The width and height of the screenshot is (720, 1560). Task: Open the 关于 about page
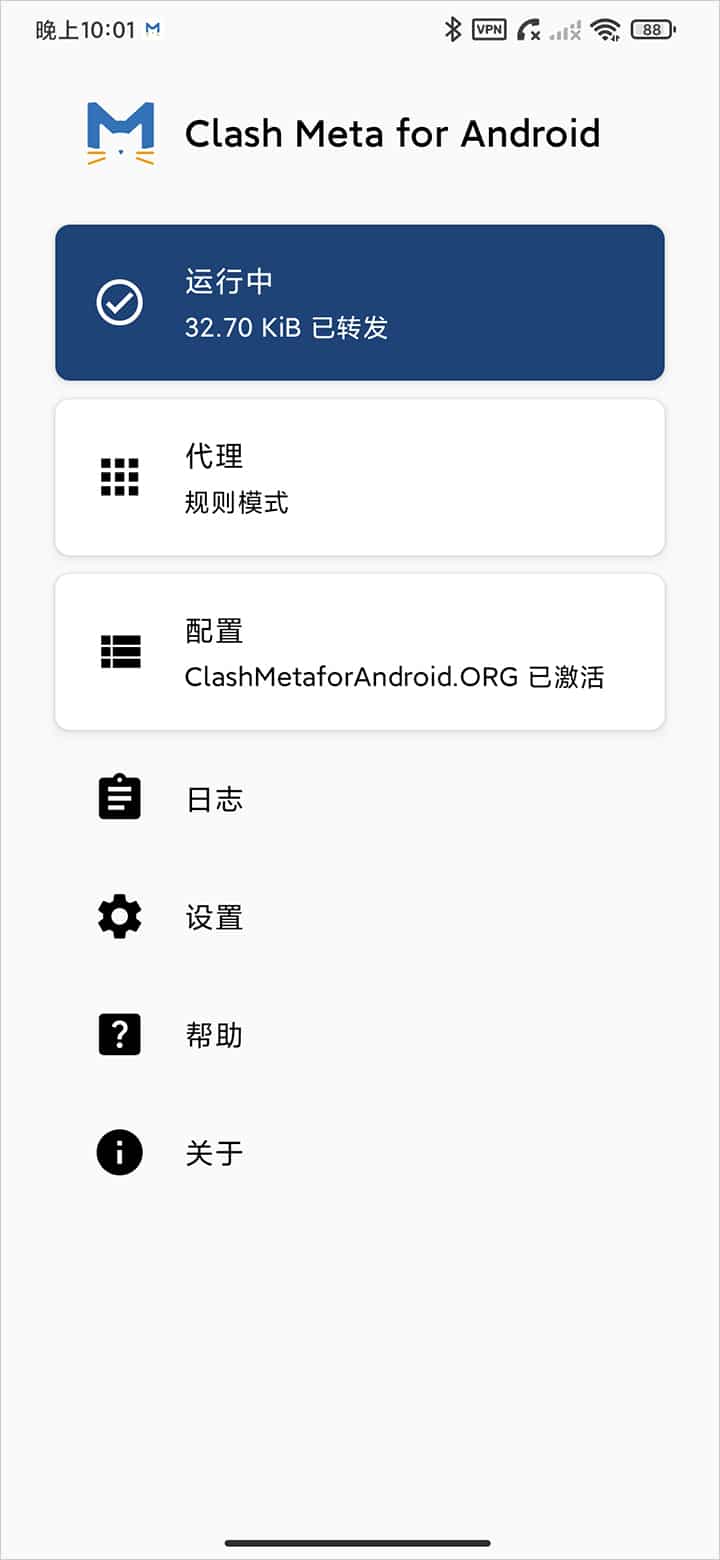[x=215, y=1153]
